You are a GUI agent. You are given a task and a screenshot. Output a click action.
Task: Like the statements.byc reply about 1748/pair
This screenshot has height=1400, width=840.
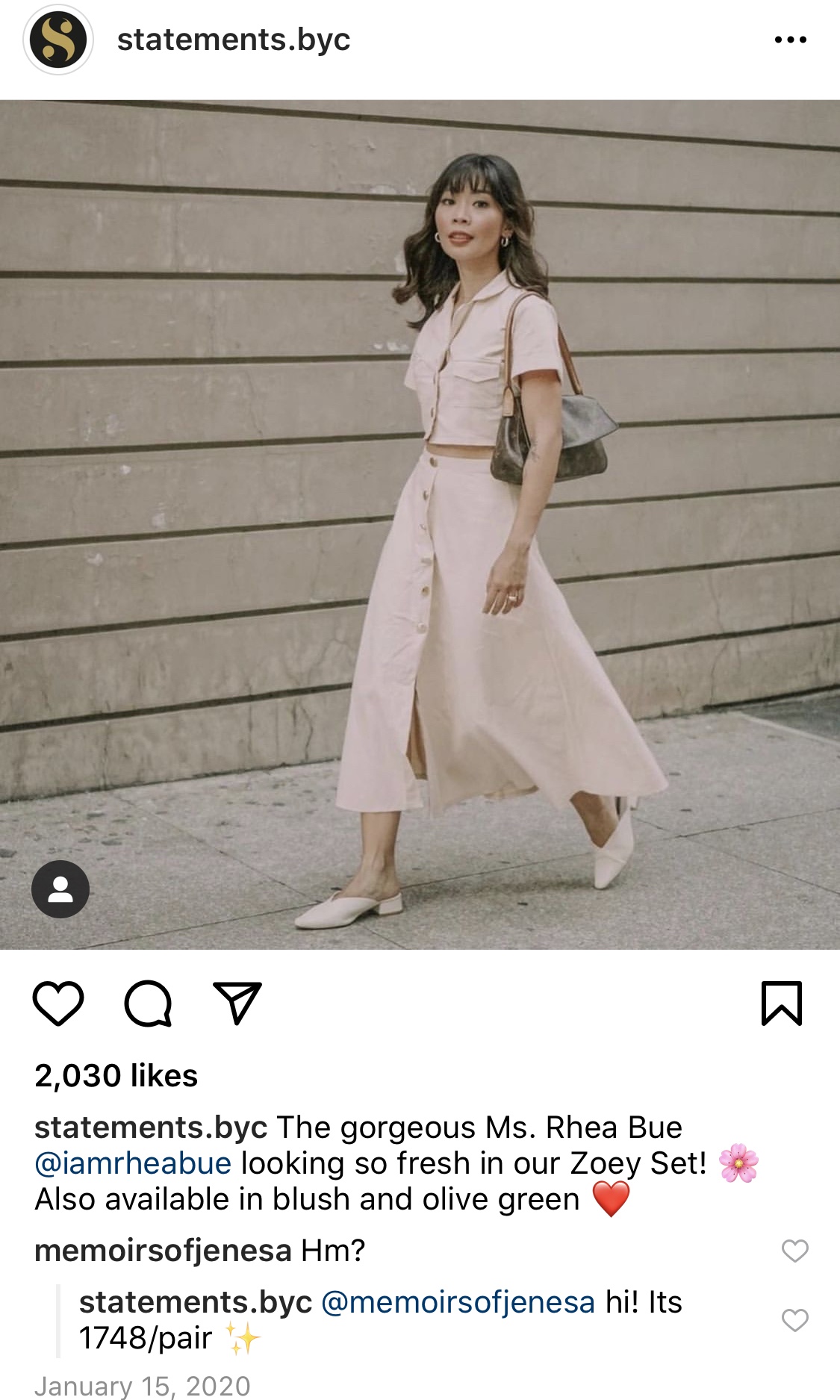point(795,1320)
